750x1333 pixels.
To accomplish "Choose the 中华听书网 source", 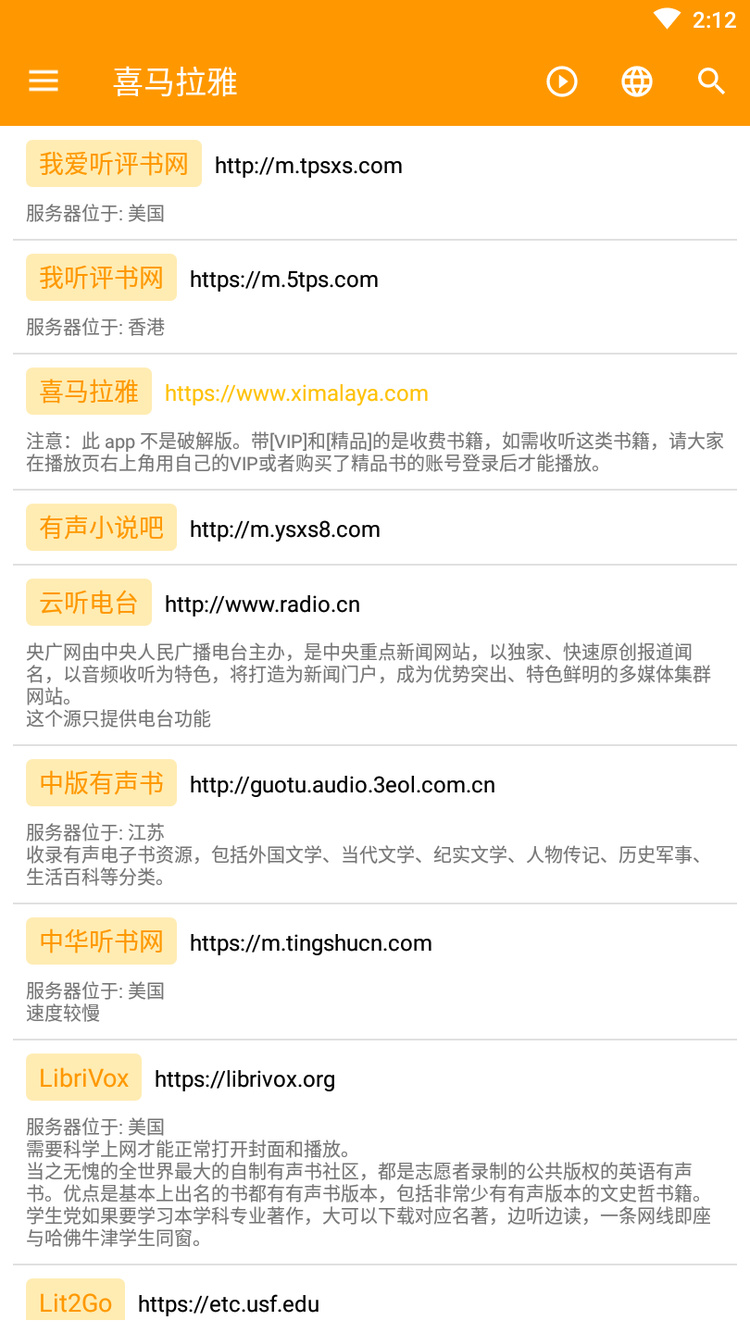I will click(101, 942).
